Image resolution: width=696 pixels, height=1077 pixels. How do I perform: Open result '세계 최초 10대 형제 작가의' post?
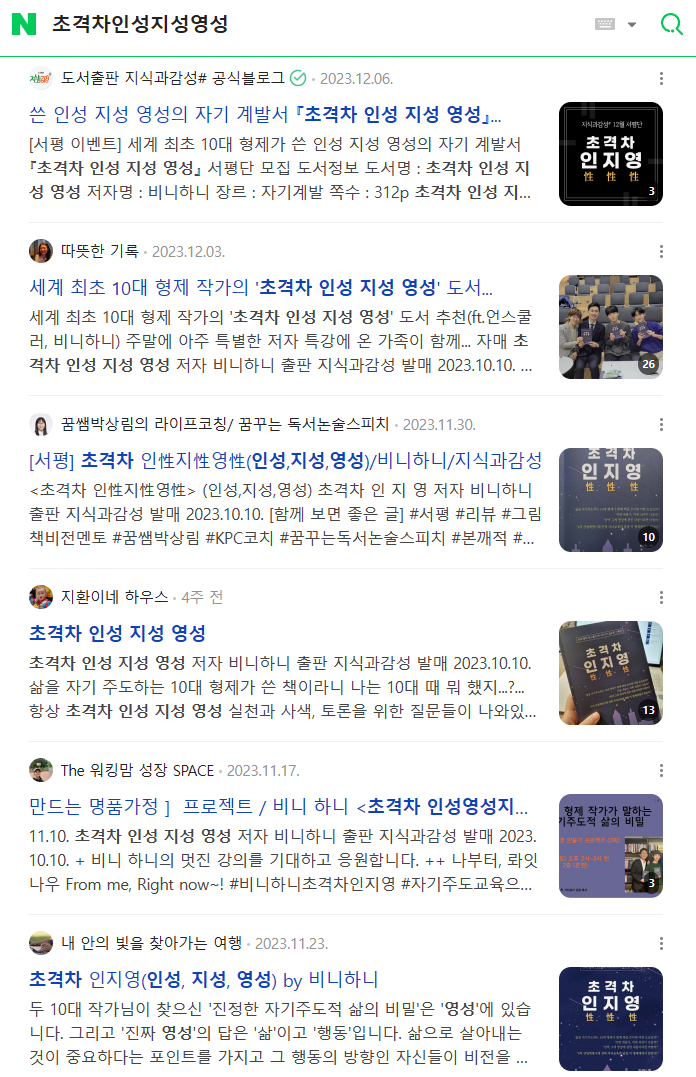[x=261, y=288]
